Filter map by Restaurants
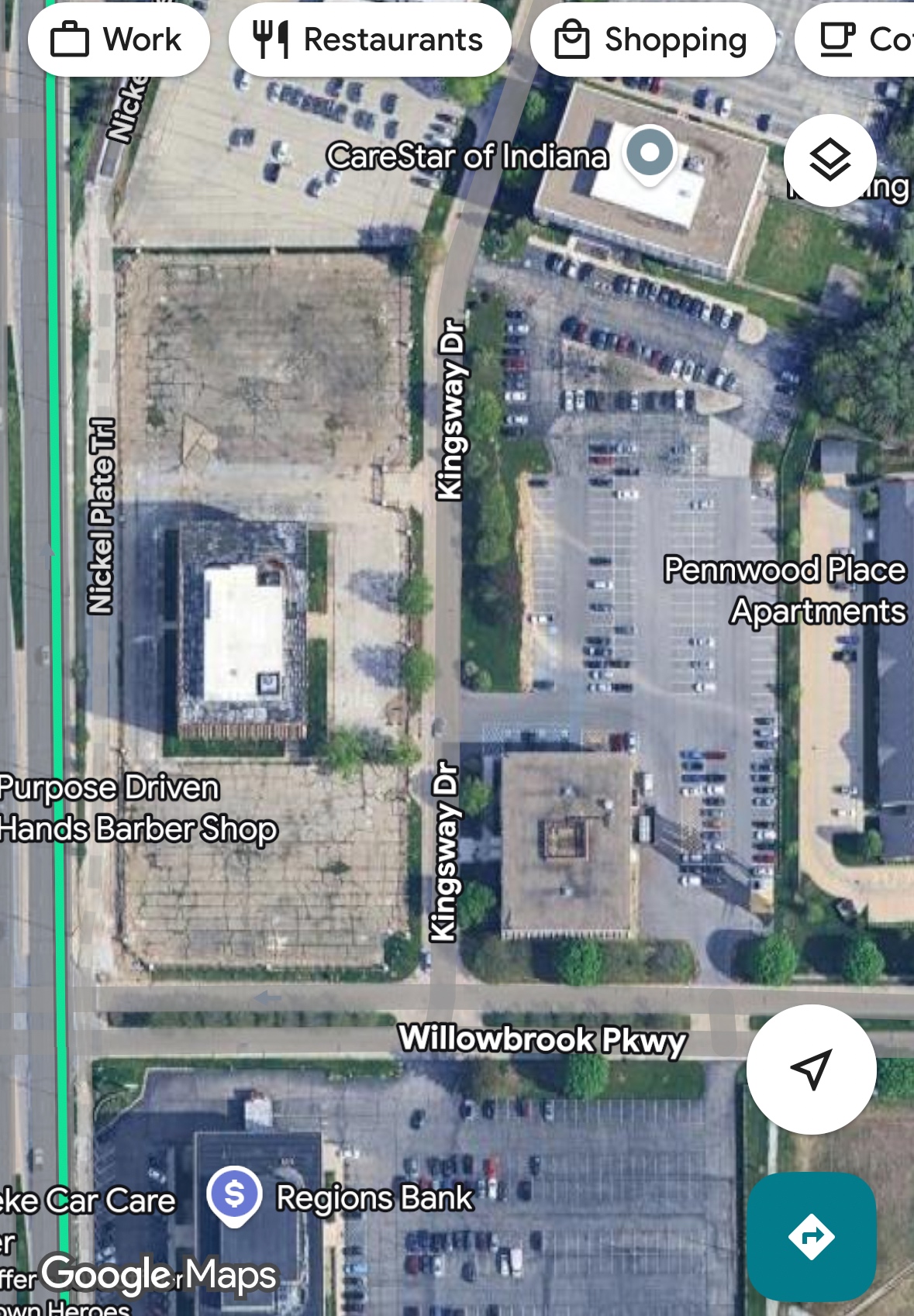 [369, 40]
